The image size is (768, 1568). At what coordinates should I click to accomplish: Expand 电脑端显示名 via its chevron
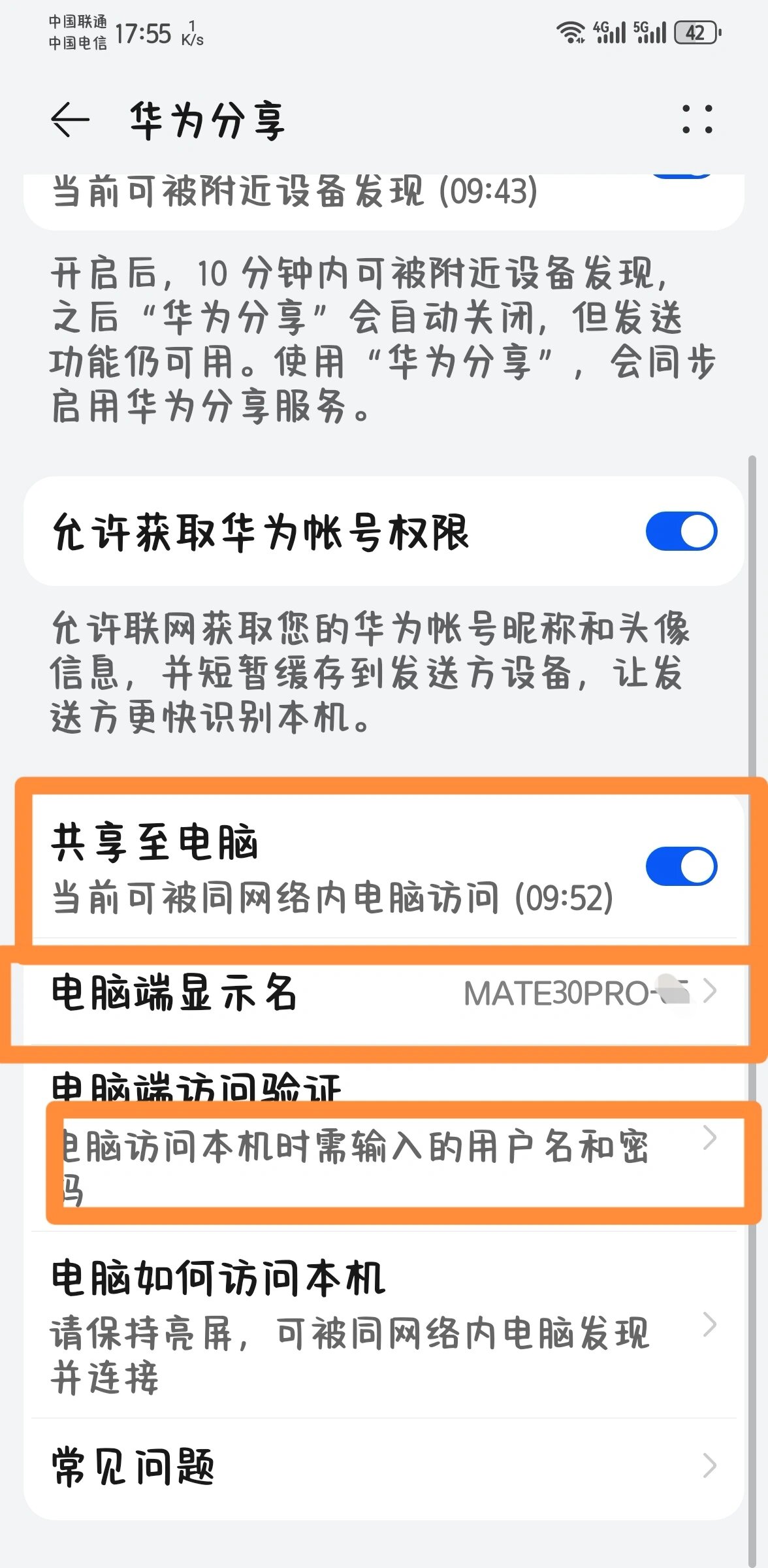[712, 992]
